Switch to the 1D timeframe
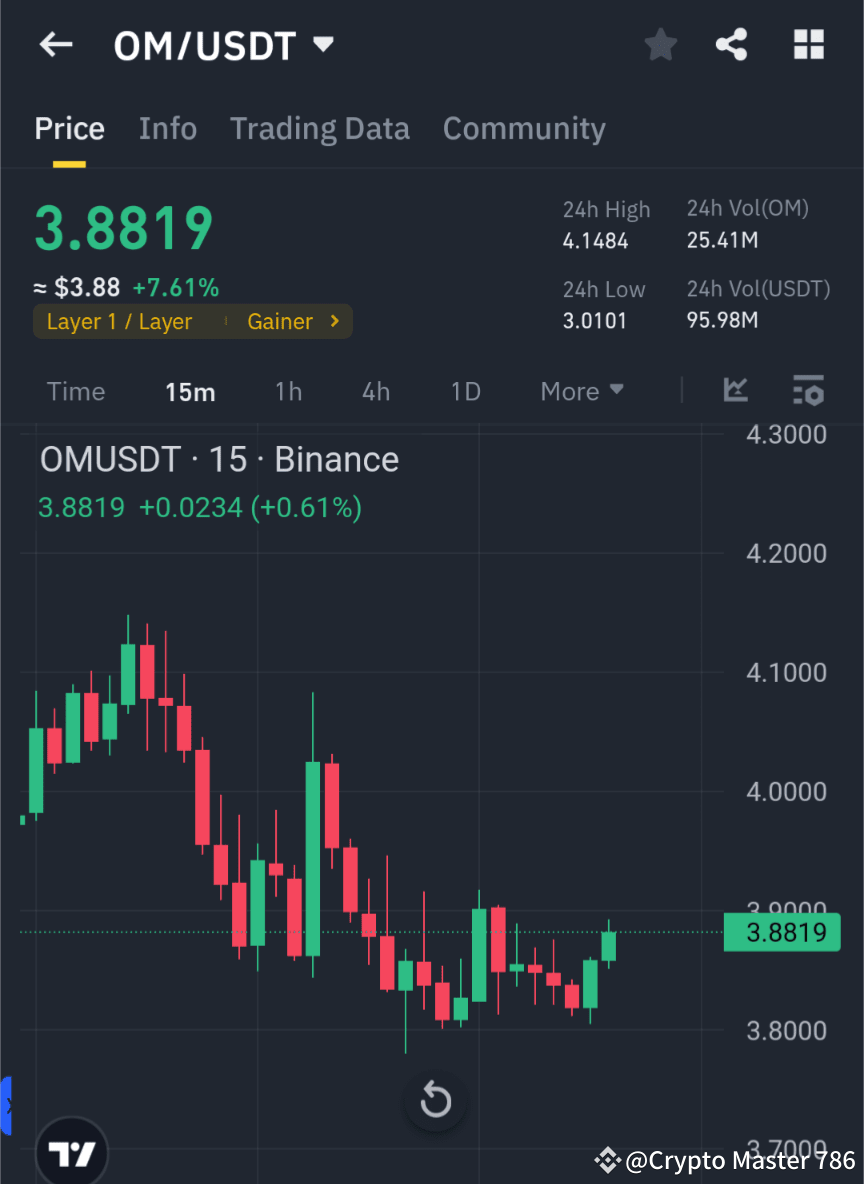Screen dimensions: 864x1184 click(x=465, y=391)
